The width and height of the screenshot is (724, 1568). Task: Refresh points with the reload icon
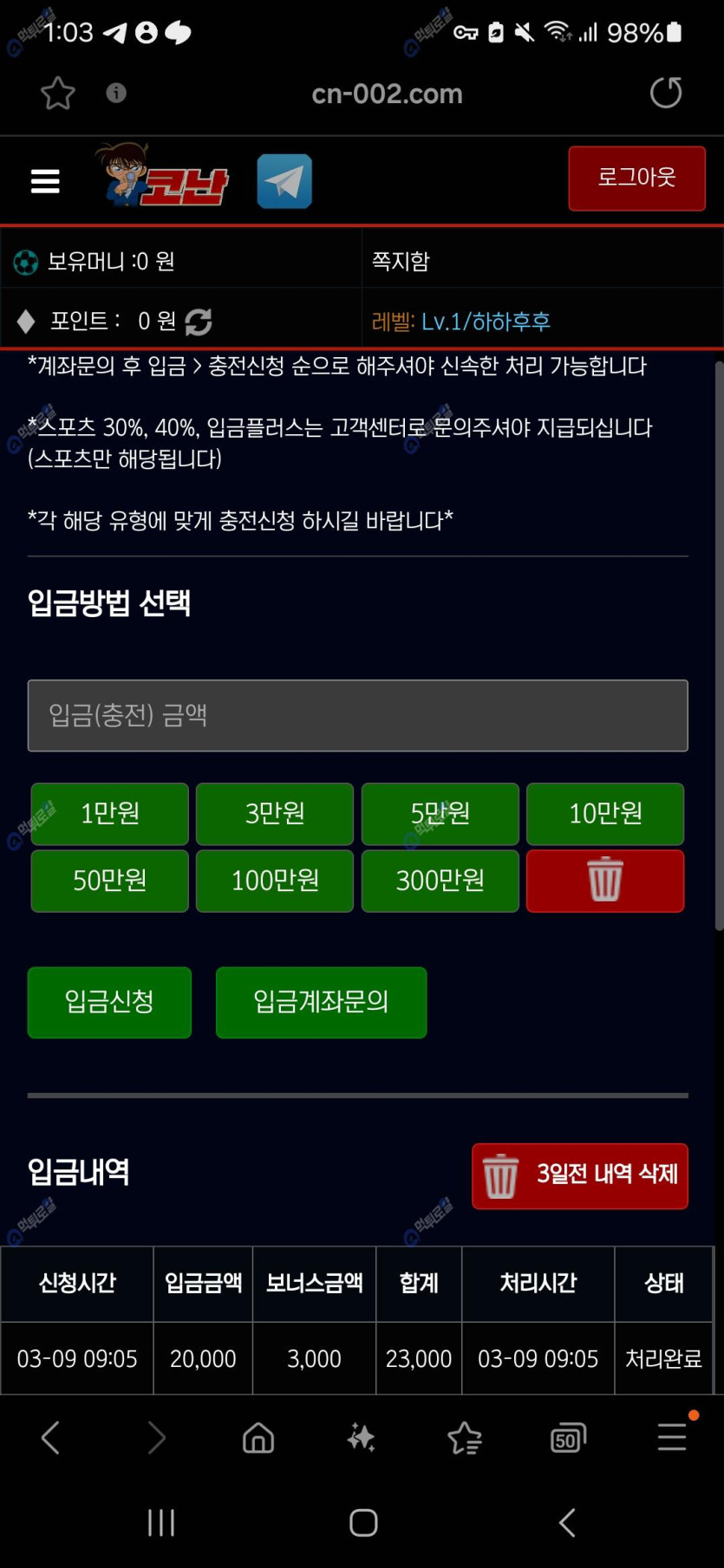(199, 322)
